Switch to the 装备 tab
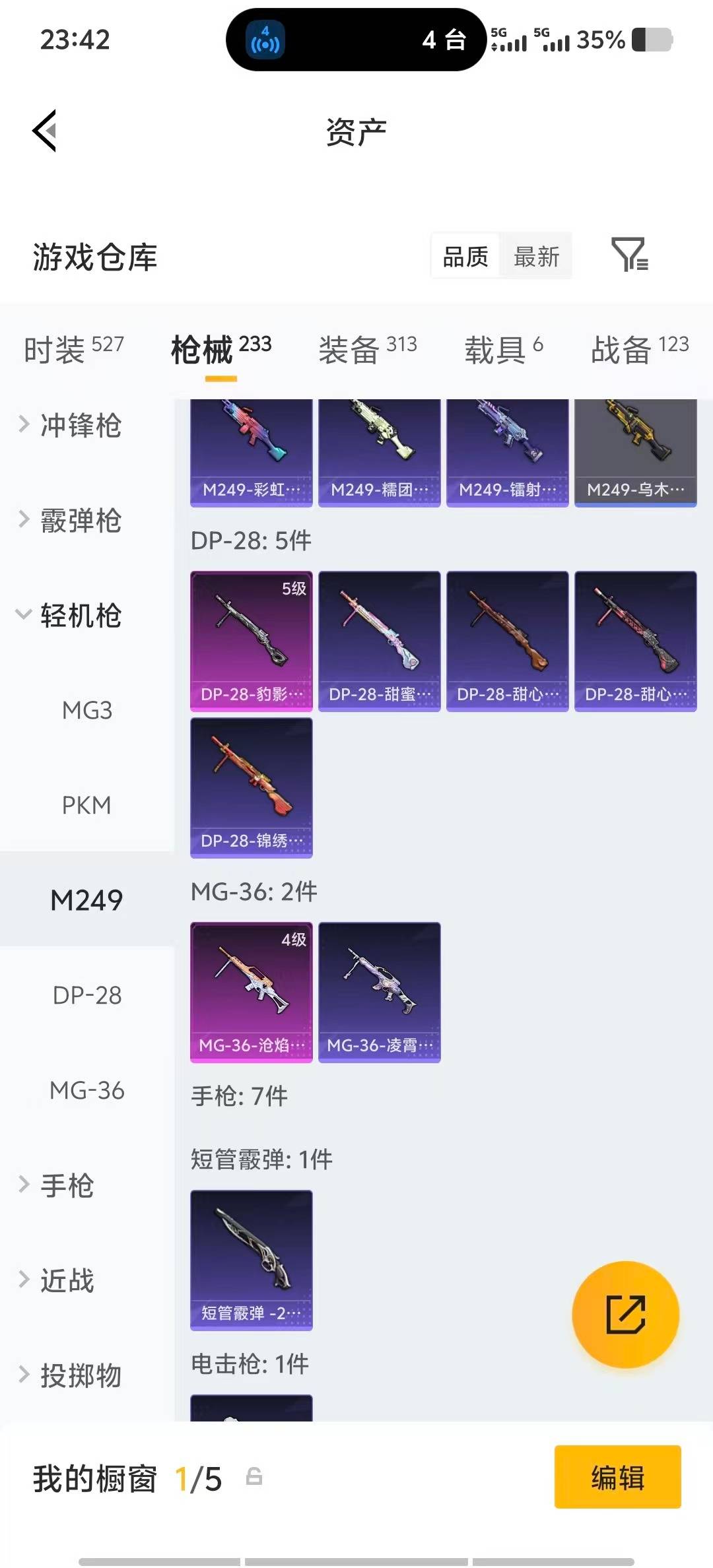The width and height of the screenshot is (713, 1568). coord(367,348)
